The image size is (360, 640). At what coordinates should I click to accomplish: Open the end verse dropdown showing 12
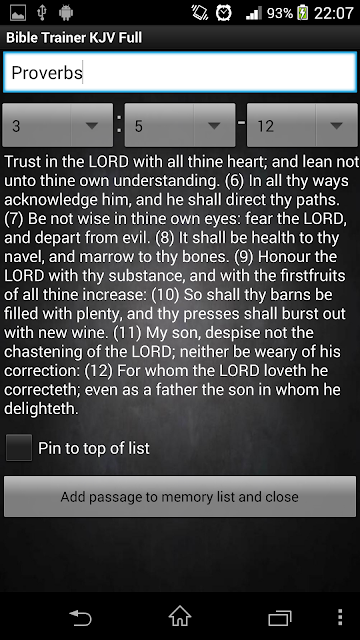click(302, 125)
